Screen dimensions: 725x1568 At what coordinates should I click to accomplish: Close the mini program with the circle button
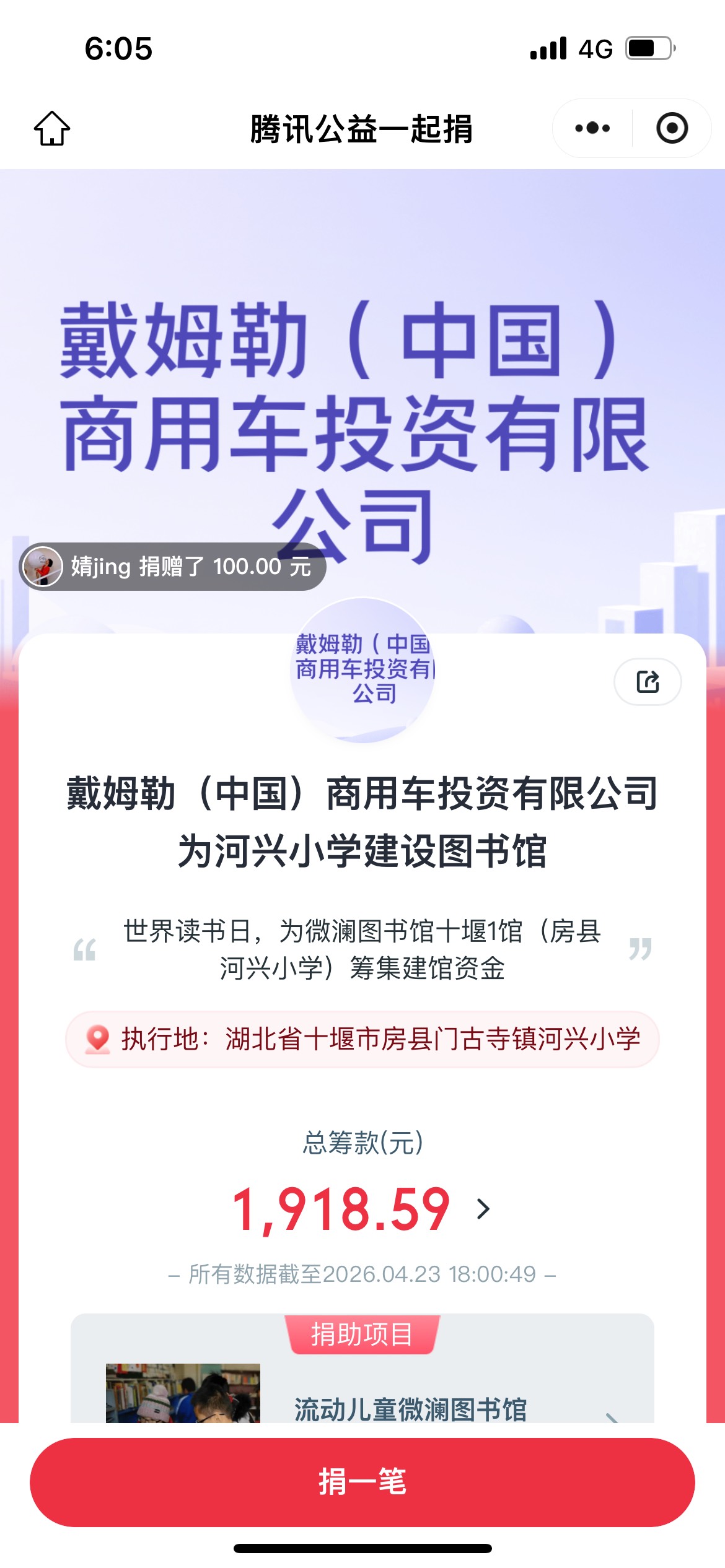pyautogui.click(x=672, y=128)
